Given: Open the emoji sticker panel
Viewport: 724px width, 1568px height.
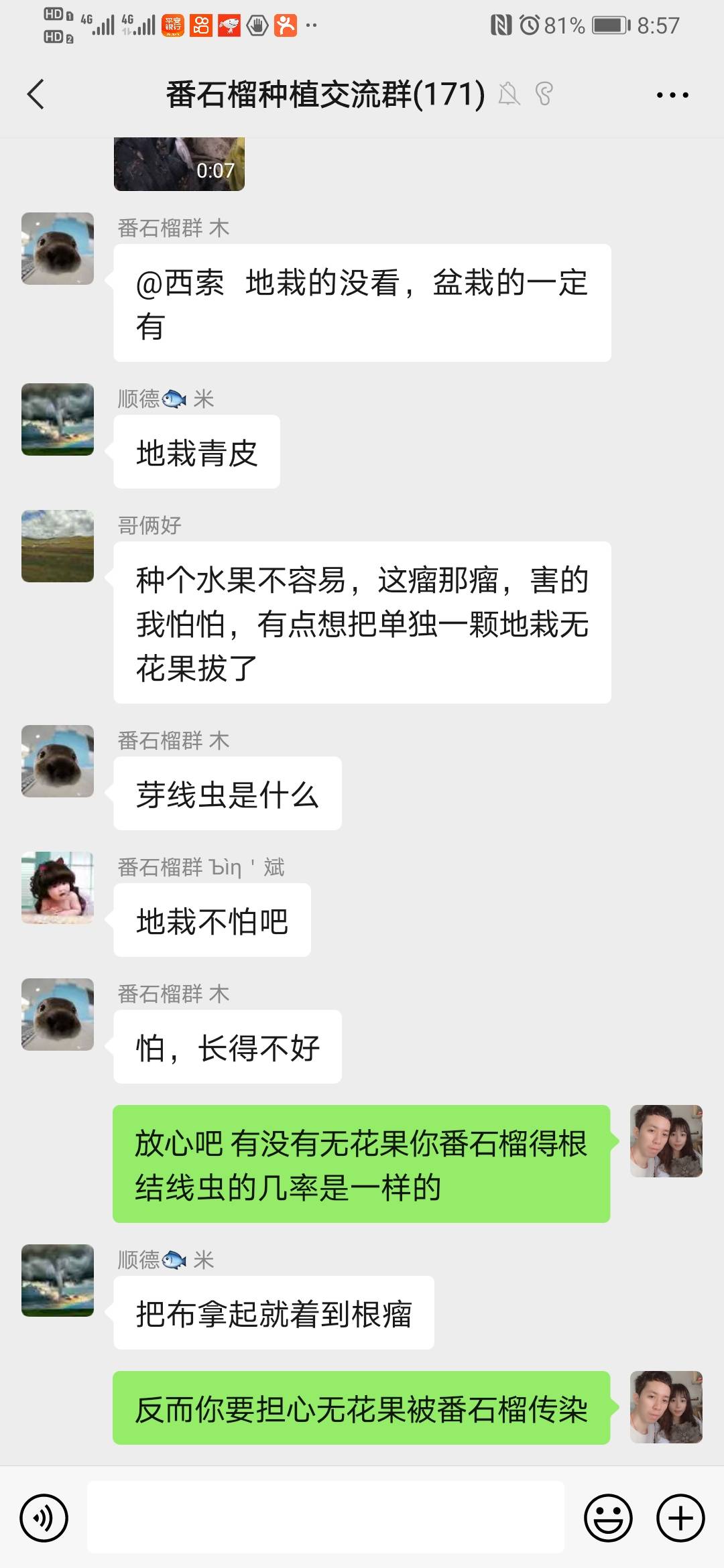Looking at the screenshot, I should coord(608,1518).
